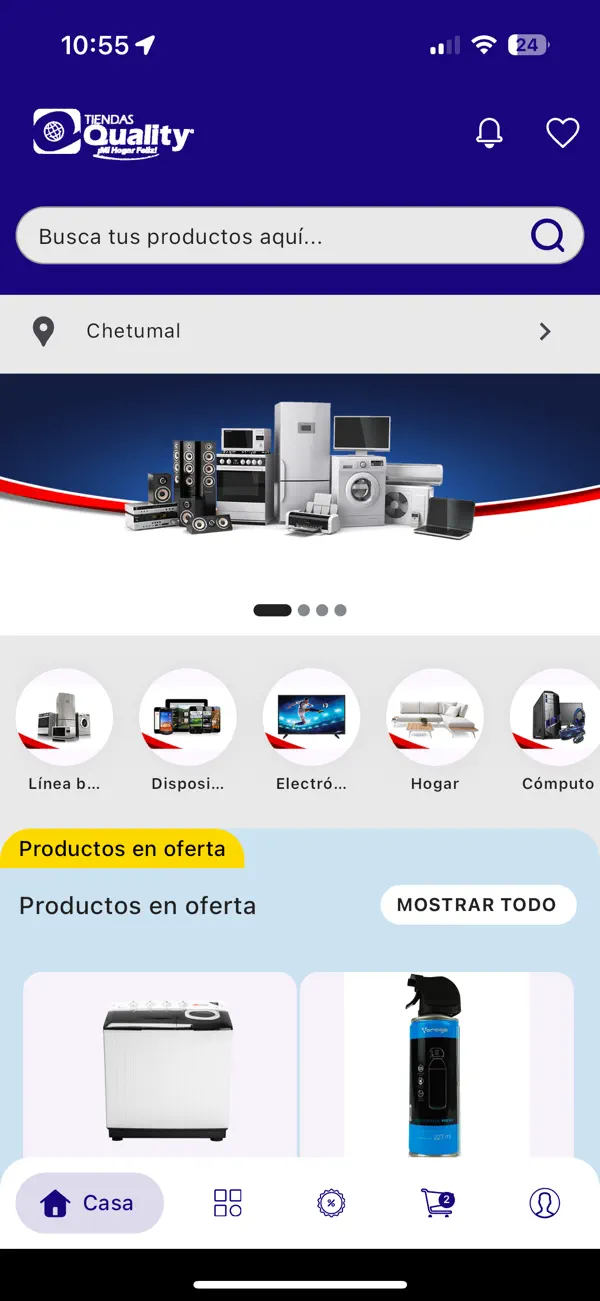Screen dimensions: 600x1301
Task: Open the washing machine product card
Action: pos(160,1065)
